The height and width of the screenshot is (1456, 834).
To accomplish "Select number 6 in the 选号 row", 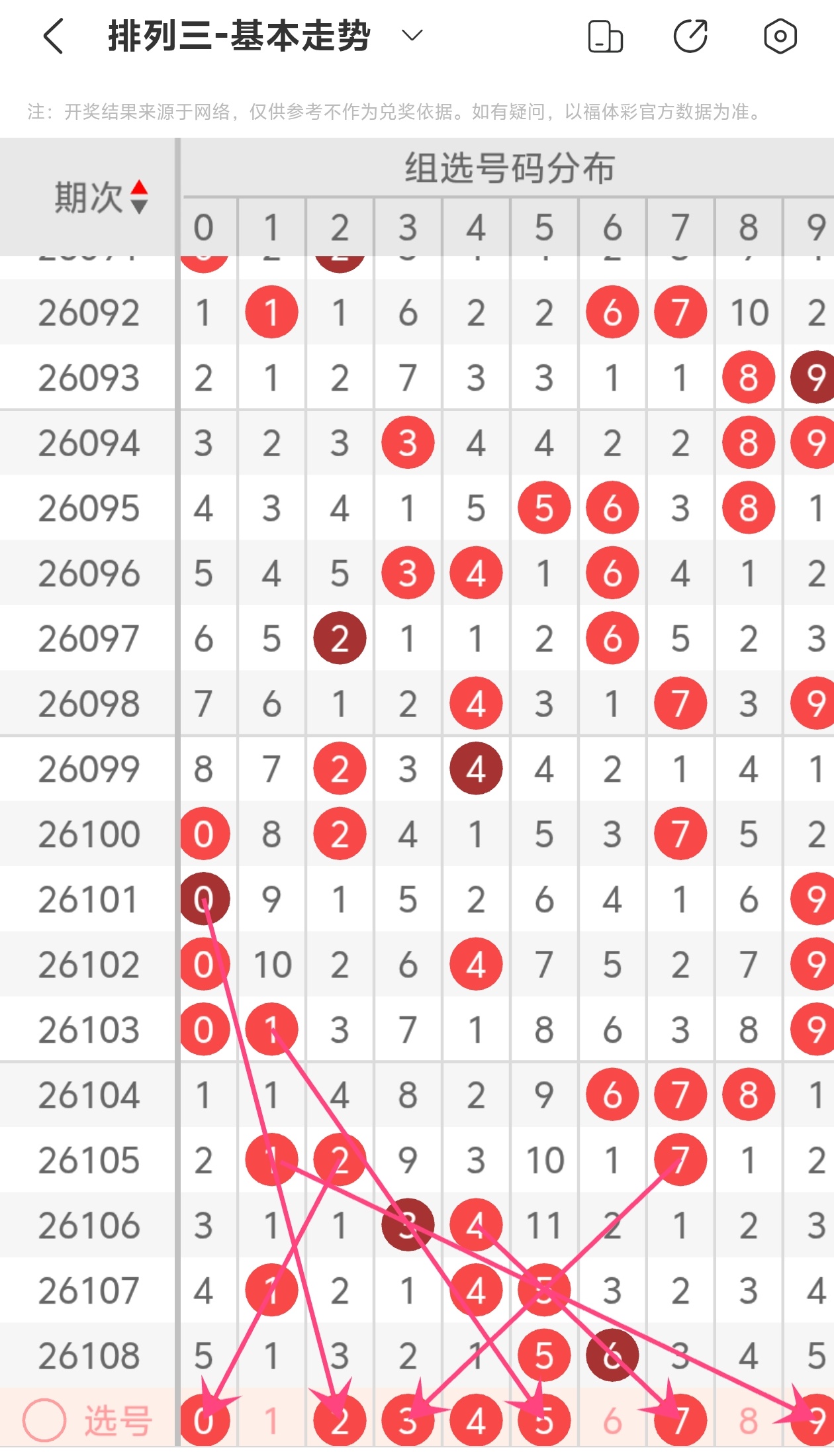I will click(x=612, y=1421).
